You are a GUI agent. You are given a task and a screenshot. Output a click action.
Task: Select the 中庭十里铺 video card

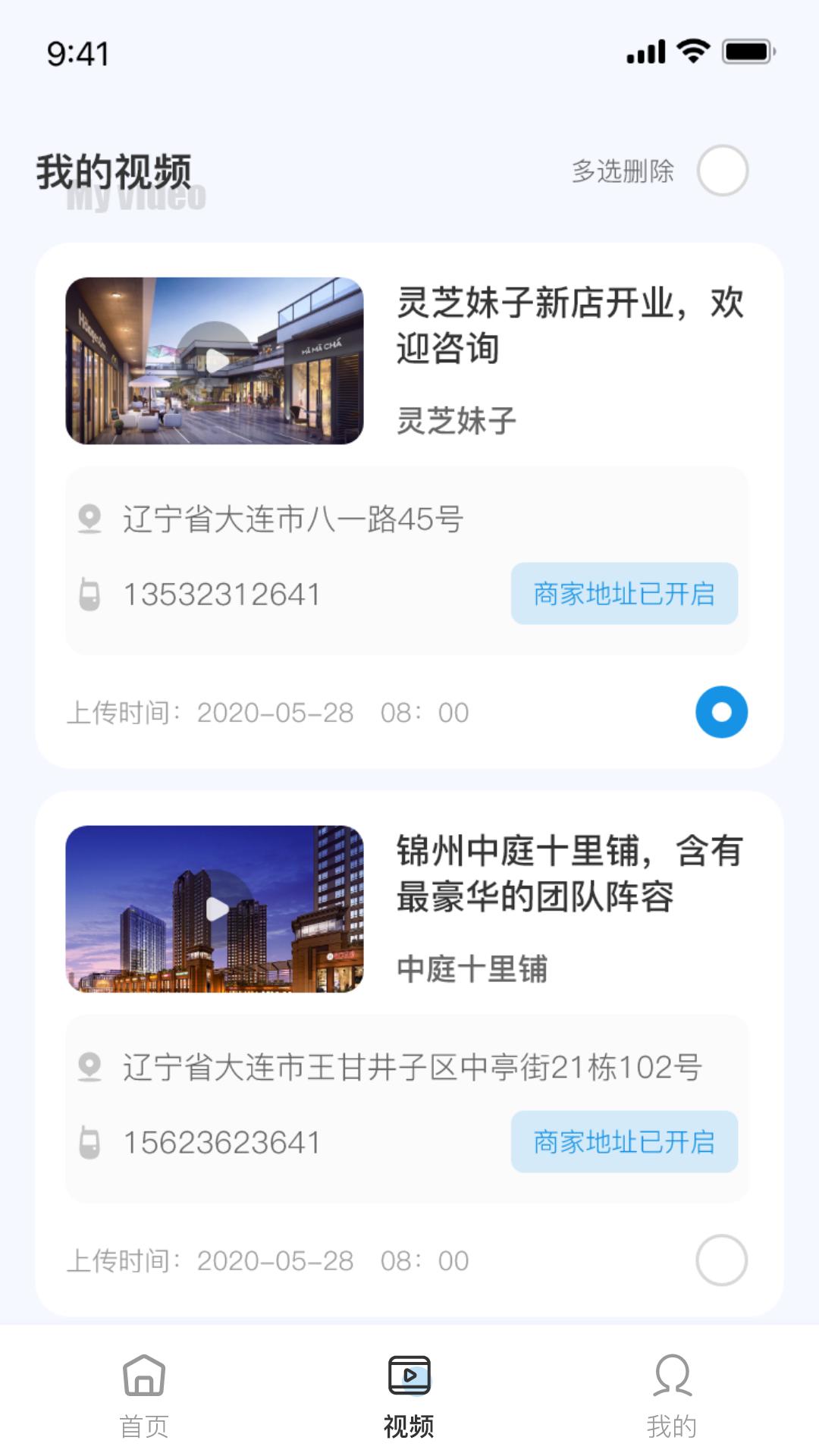tap(721, 1260)
